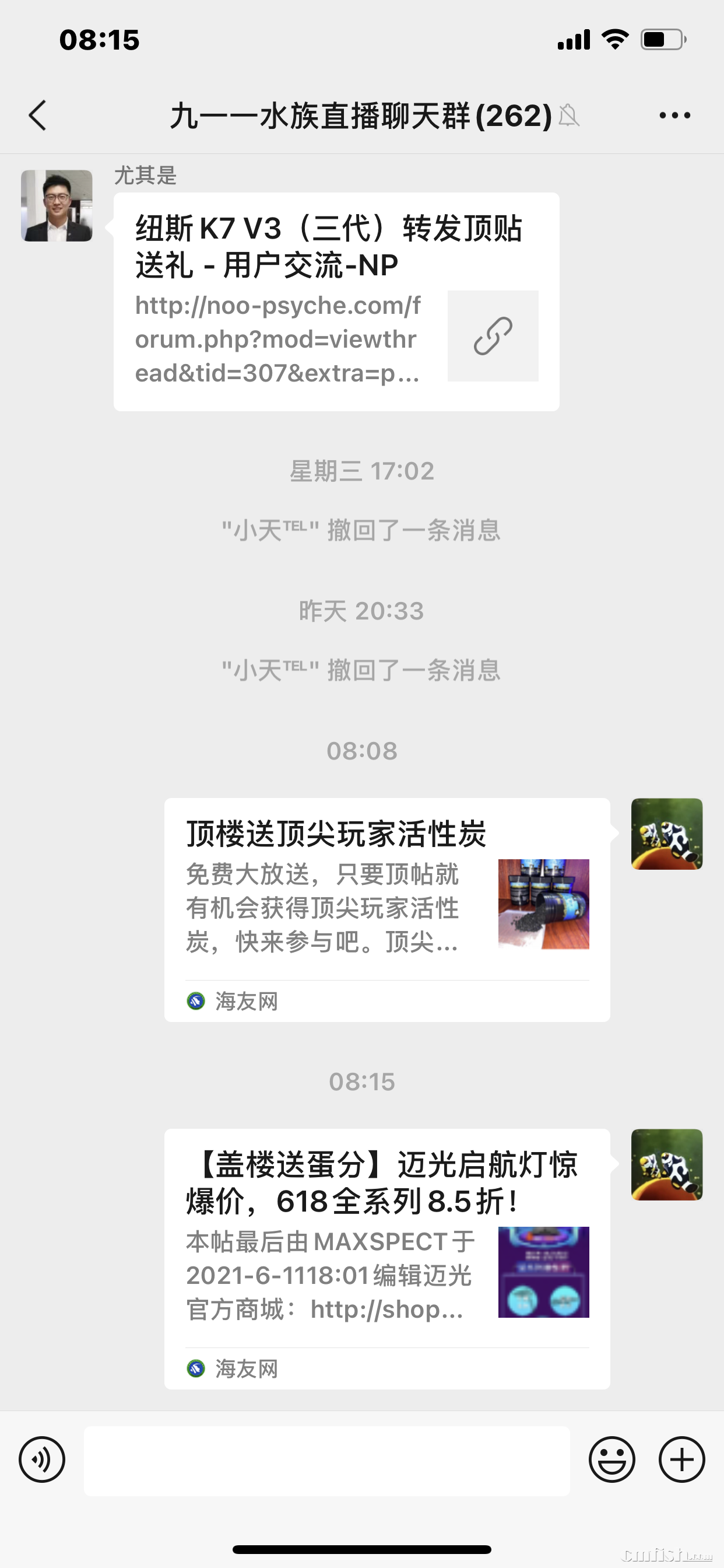Go back to the chat list
This screenshot has height=1568, width=724.
[x=38, y=116]
